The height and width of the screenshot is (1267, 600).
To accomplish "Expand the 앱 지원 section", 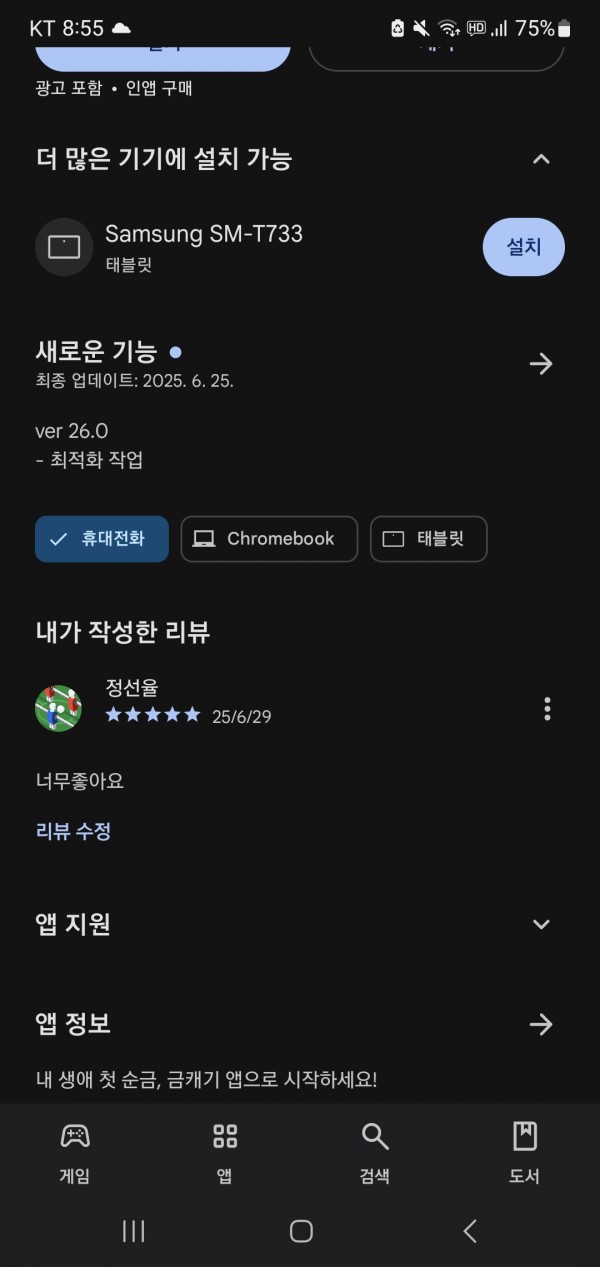I will [x=541, y=924].
